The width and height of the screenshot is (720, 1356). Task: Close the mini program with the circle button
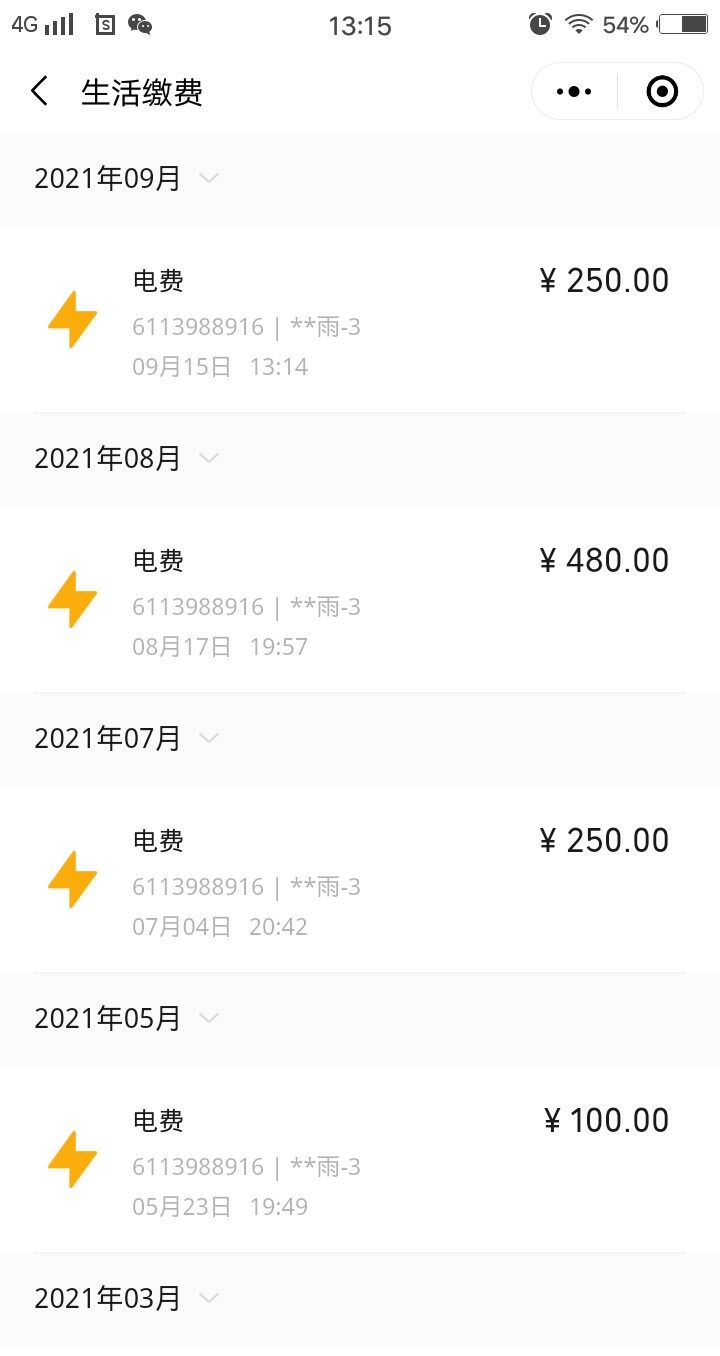tap(662, 92)
